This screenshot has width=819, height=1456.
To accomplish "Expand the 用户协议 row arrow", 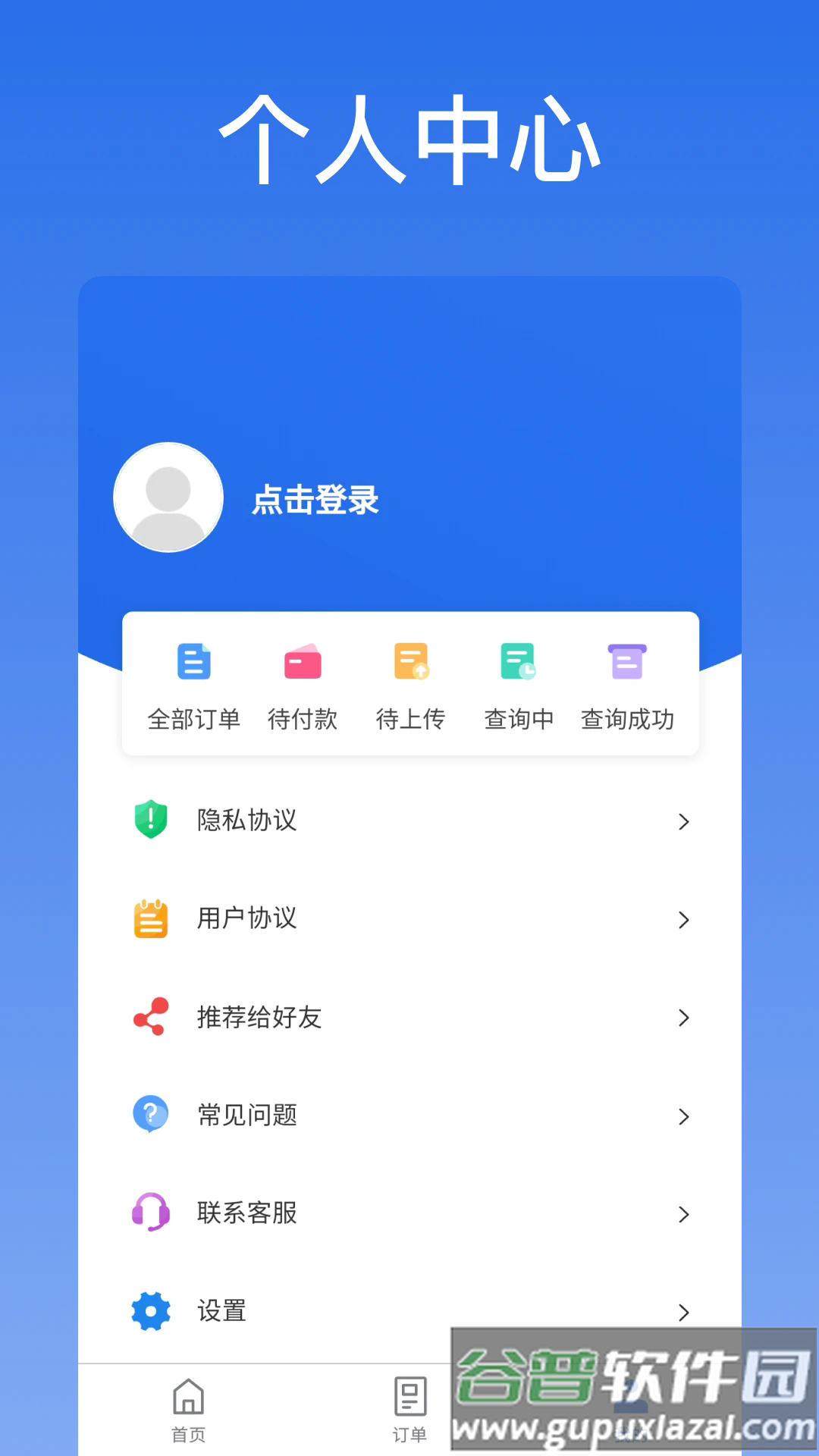I will [x=683, y=921].
